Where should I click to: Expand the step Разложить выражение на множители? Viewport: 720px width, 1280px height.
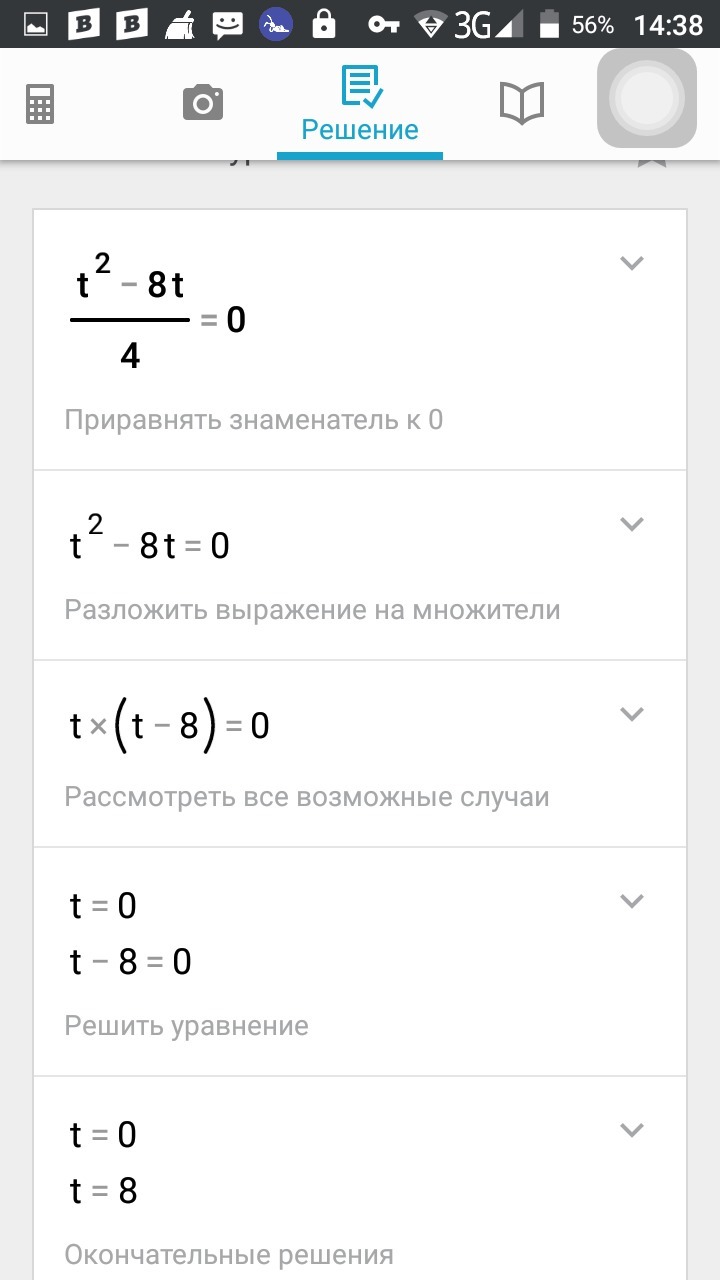click(x=631, y=524)
